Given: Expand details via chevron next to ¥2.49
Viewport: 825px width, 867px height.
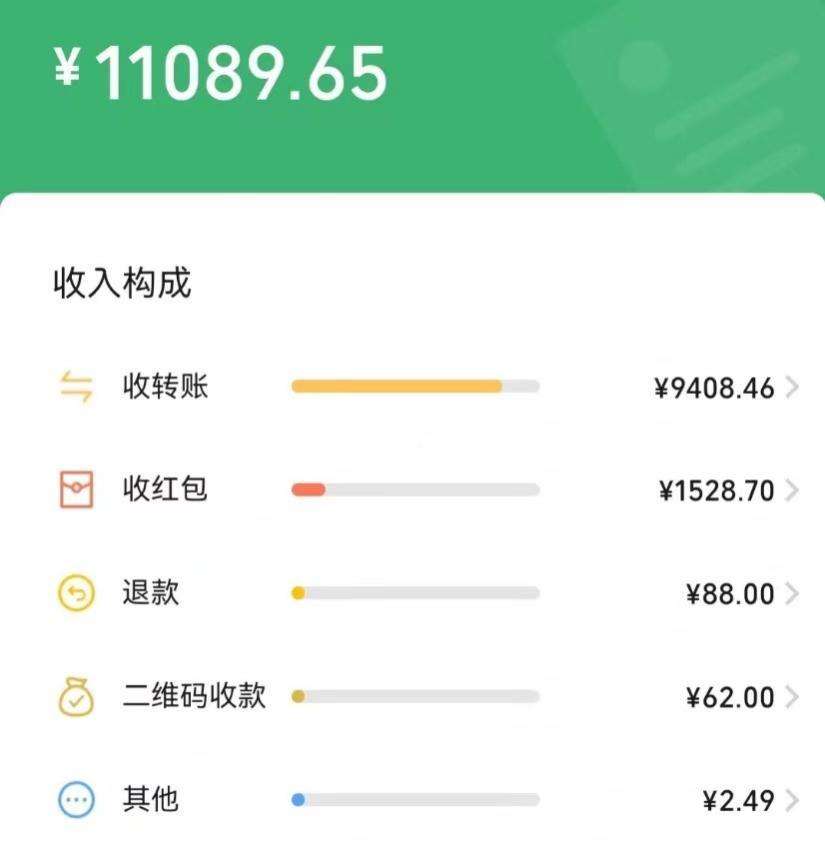Looking at the screenshot, I should click(795, 799).
